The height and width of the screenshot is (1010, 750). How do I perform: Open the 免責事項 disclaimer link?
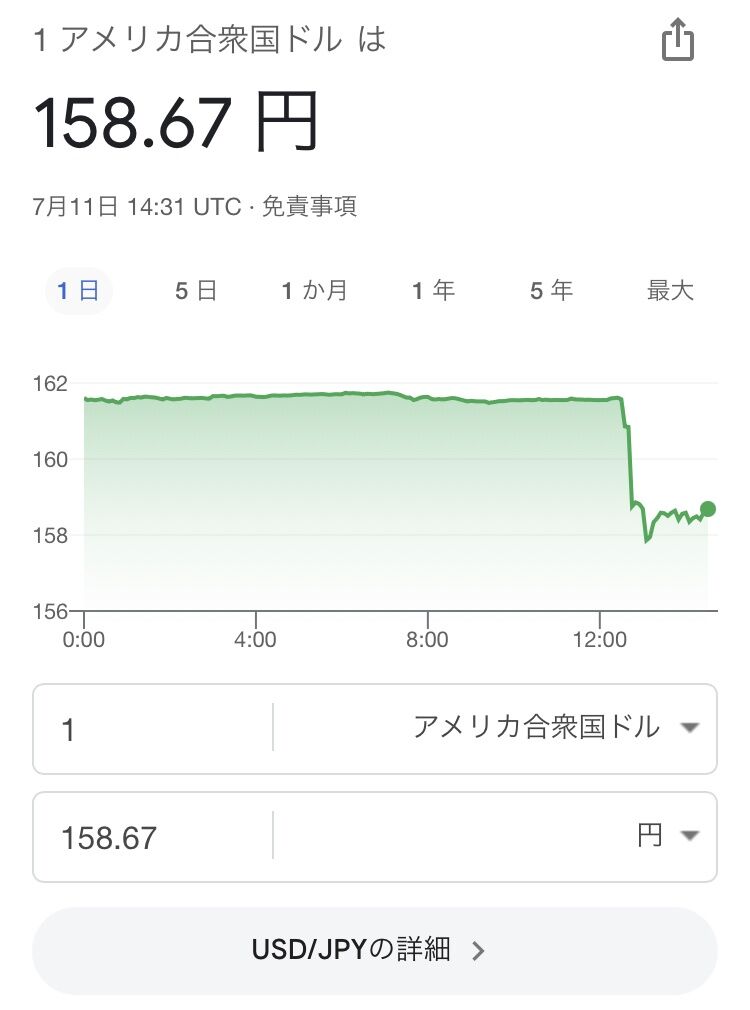(x=309, y=207)
